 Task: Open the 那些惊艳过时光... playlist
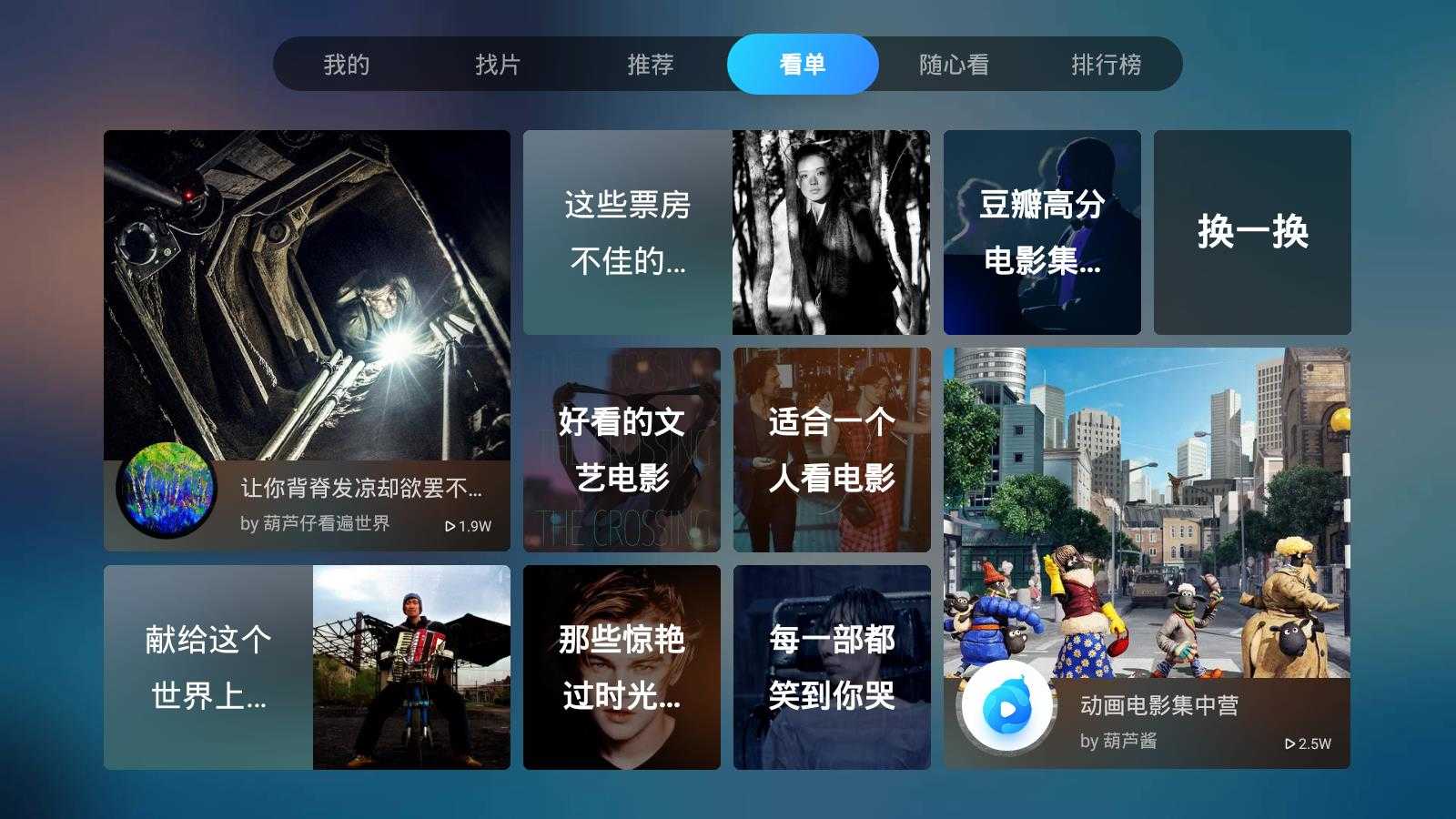coord(622,667)
